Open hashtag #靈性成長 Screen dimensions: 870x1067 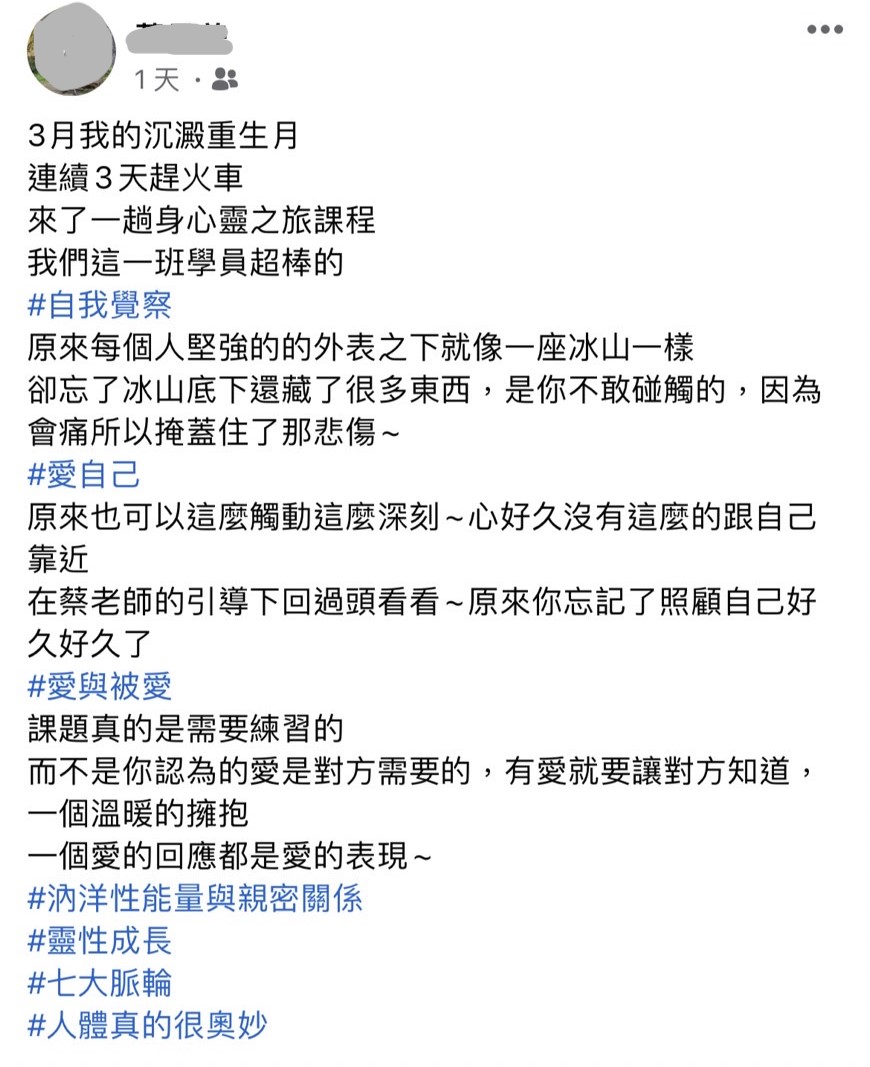(100, 940)
